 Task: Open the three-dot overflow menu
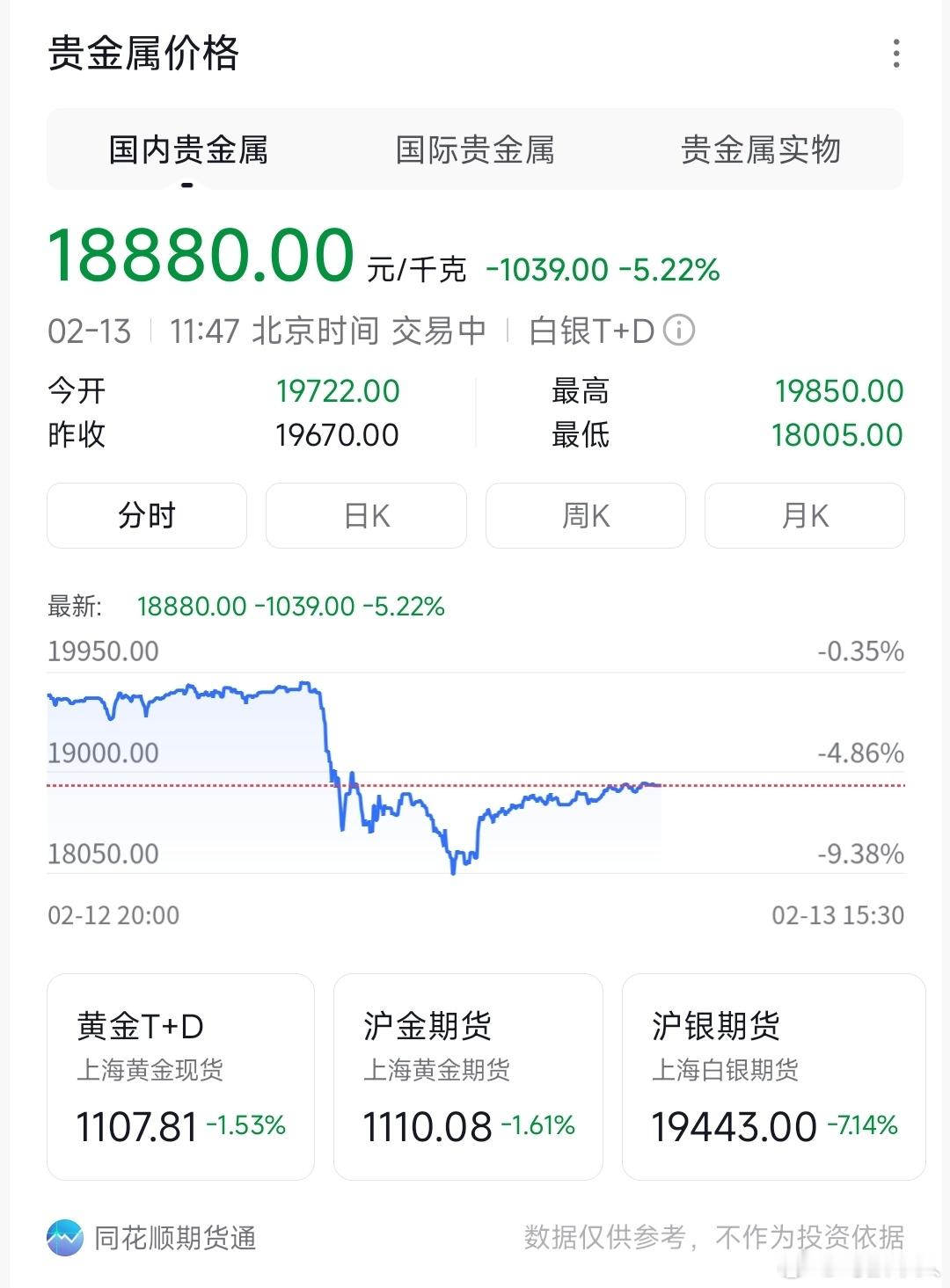(895, 54)
